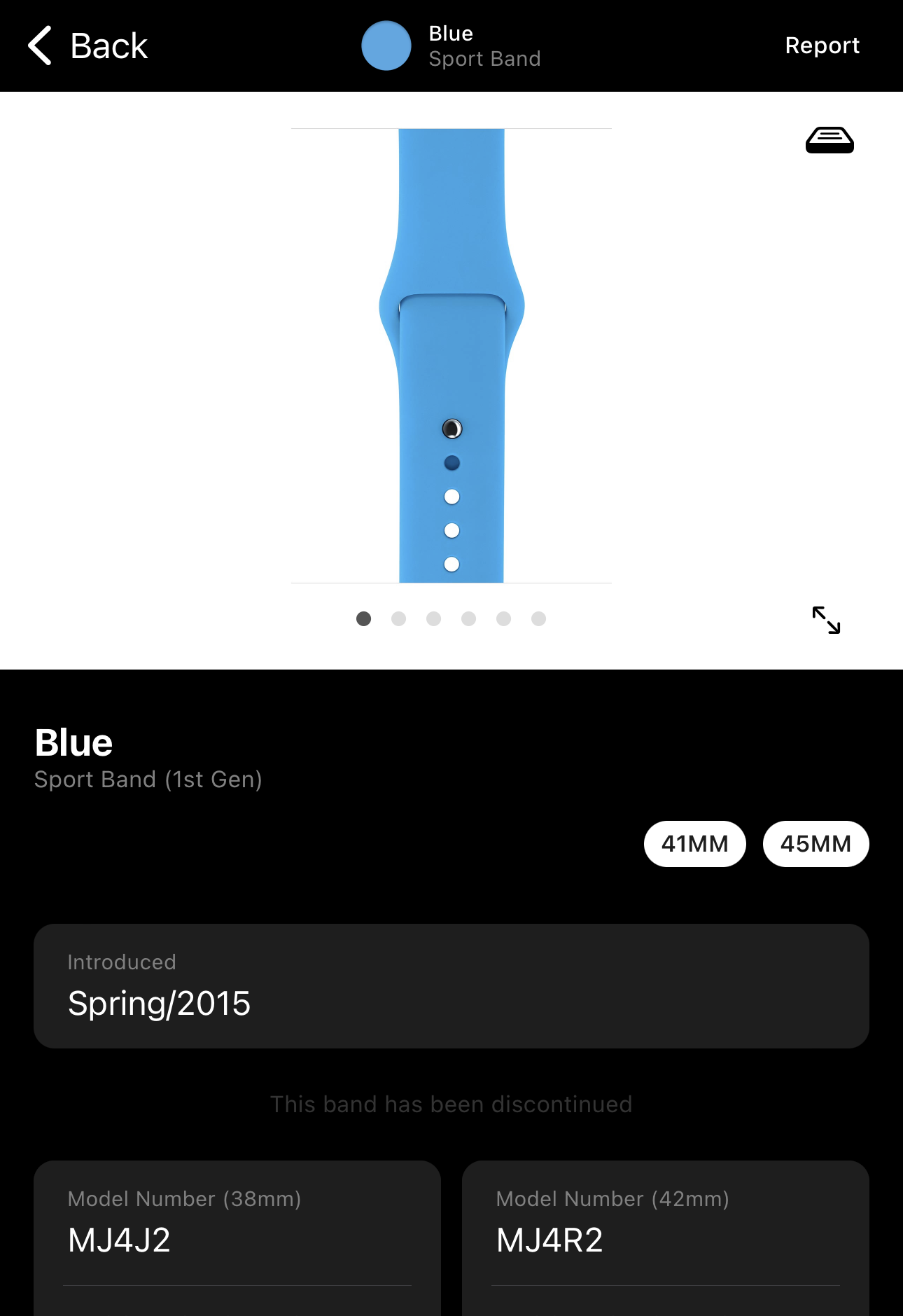Select the 41MM size chip
Image resolution: width=903 pixels, height=1316 pixels.
694,844
